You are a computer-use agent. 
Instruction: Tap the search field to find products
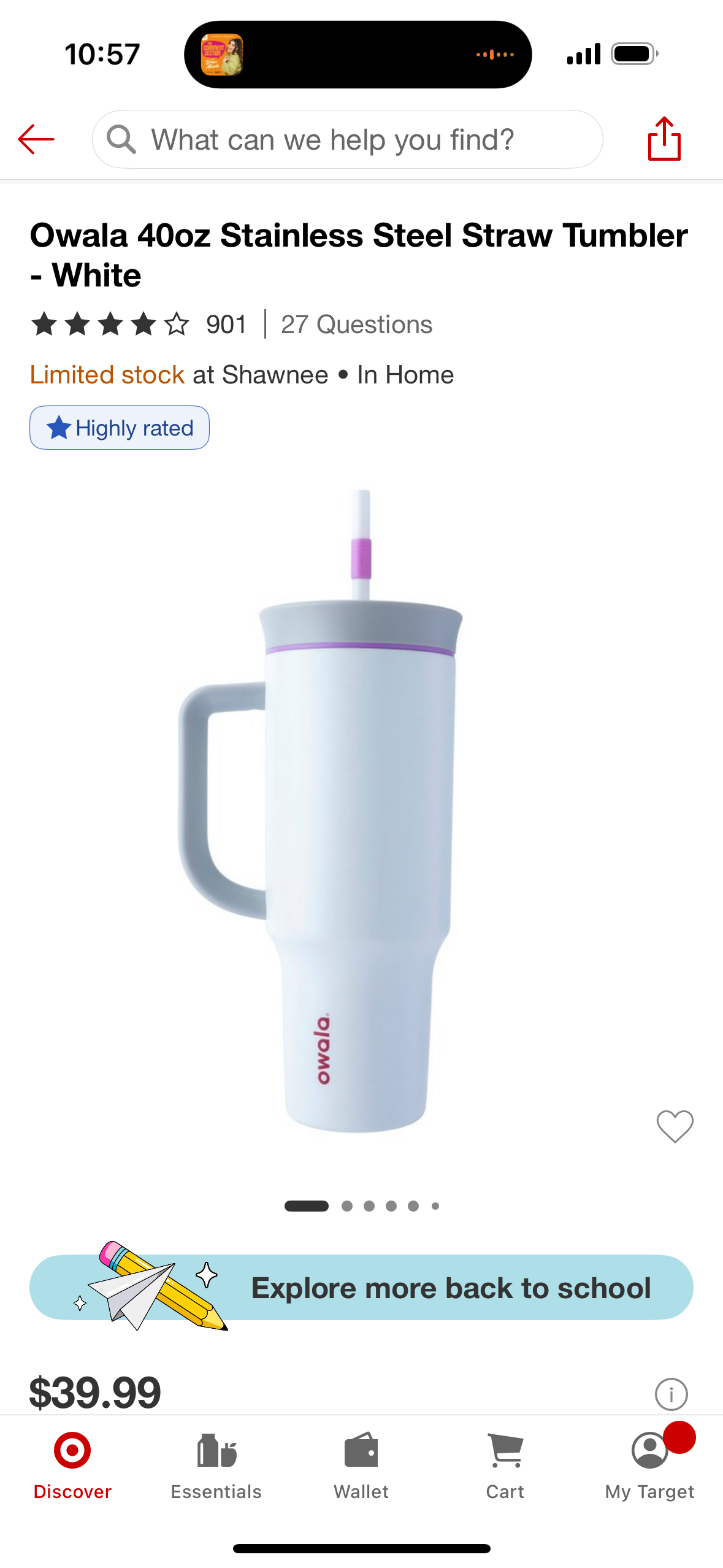347,140
